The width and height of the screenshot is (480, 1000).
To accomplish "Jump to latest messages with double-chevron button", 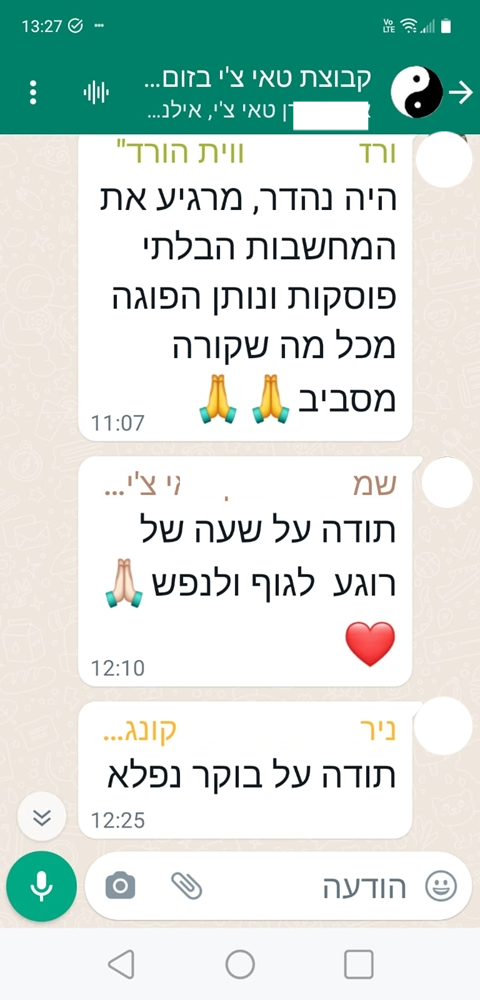I will coord(41,817).
